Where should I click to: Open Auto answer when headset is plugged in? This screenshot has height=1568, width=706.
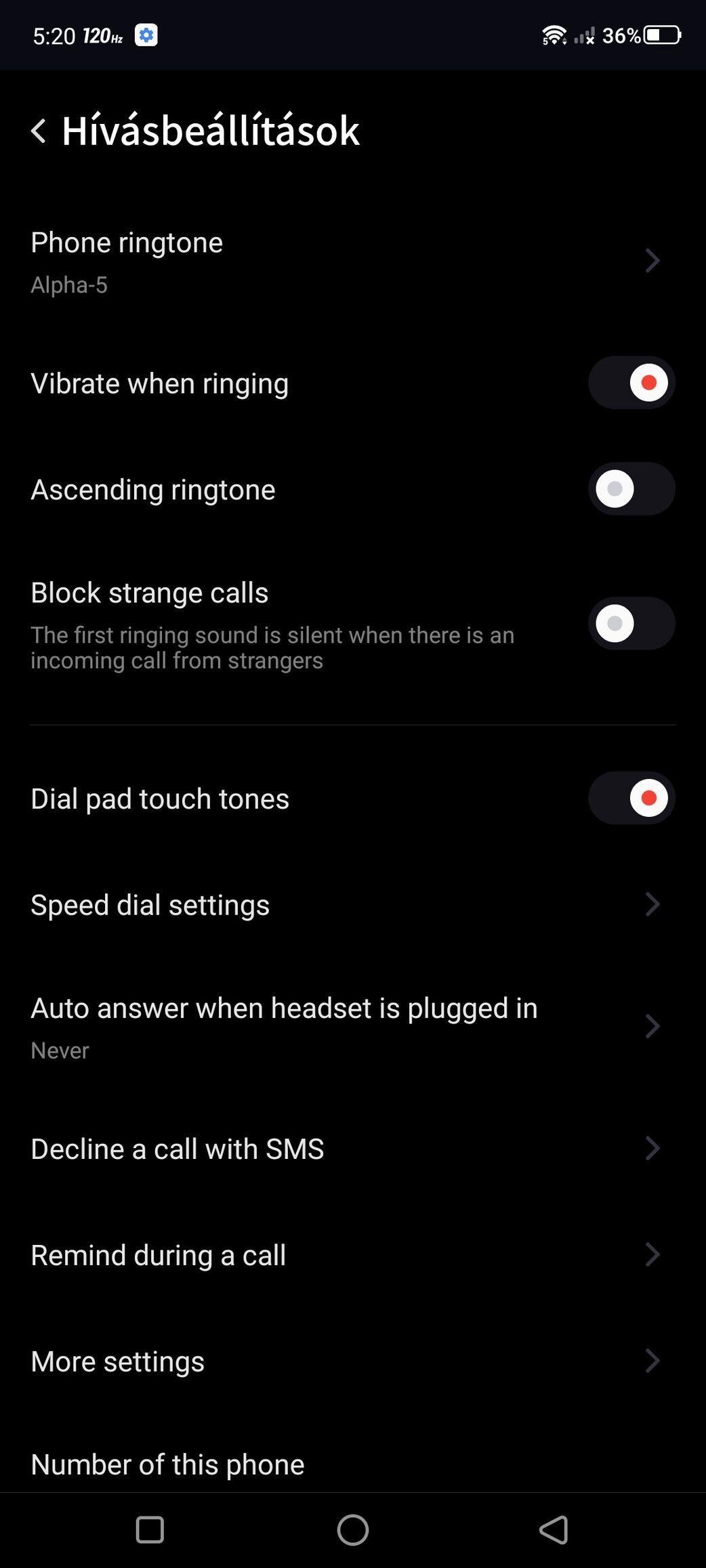coord(353,1027)
